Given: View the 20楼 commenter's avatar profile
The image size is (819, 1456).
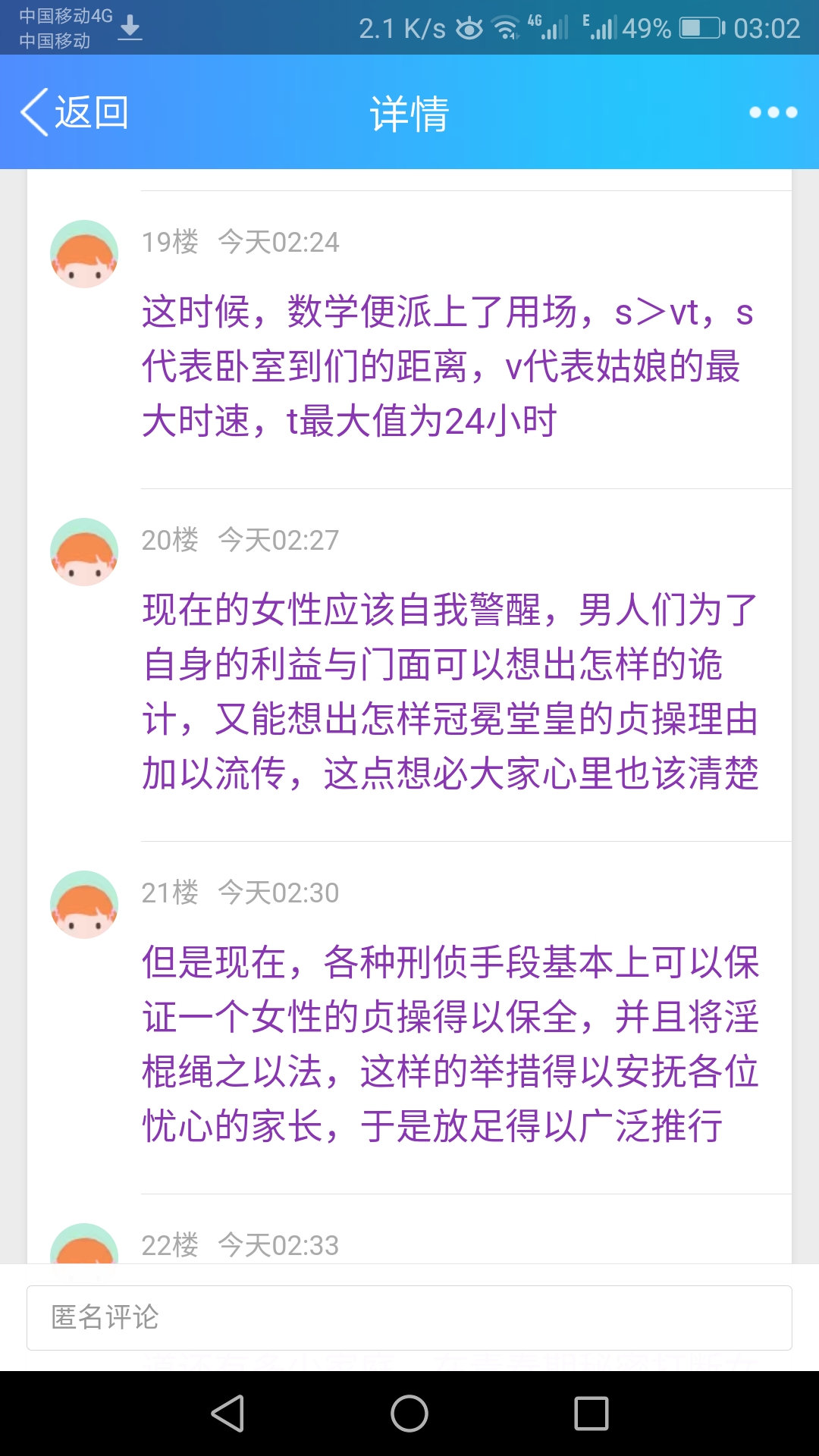Looking at the screenshot, I should point(84,552).
